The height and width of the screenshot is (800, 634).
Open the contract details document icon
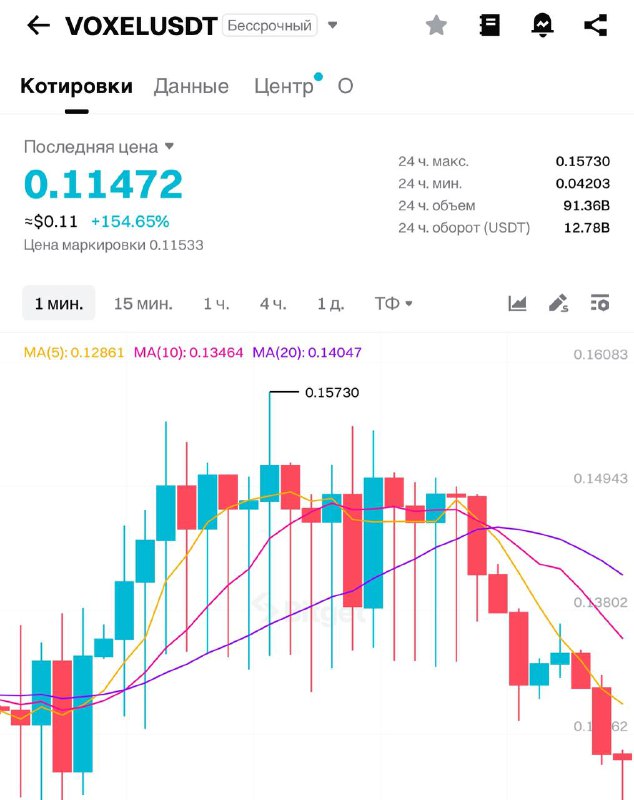coord(490,25)
